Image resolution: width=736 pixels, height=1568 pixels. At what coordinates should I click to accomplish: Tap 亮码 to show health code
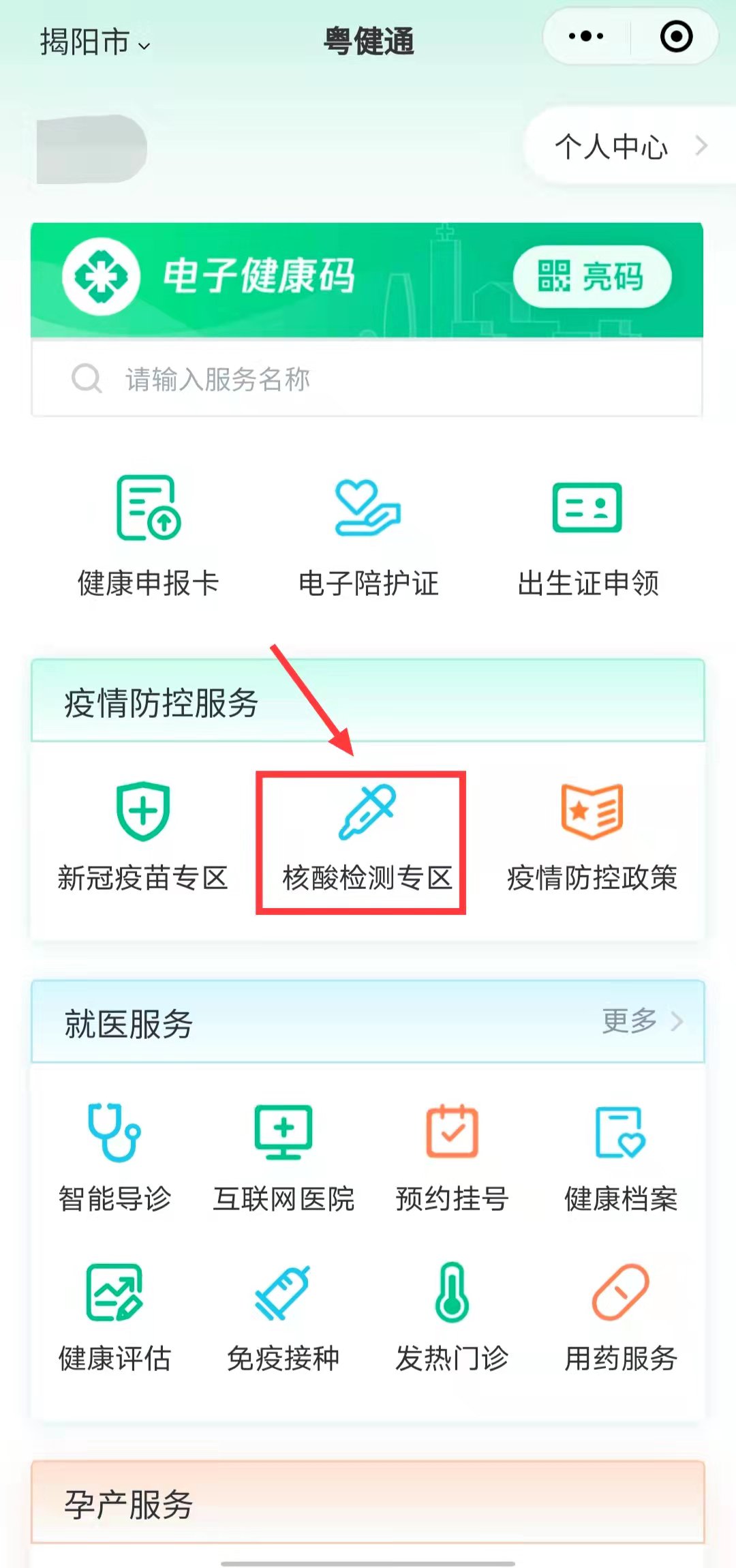592,277
